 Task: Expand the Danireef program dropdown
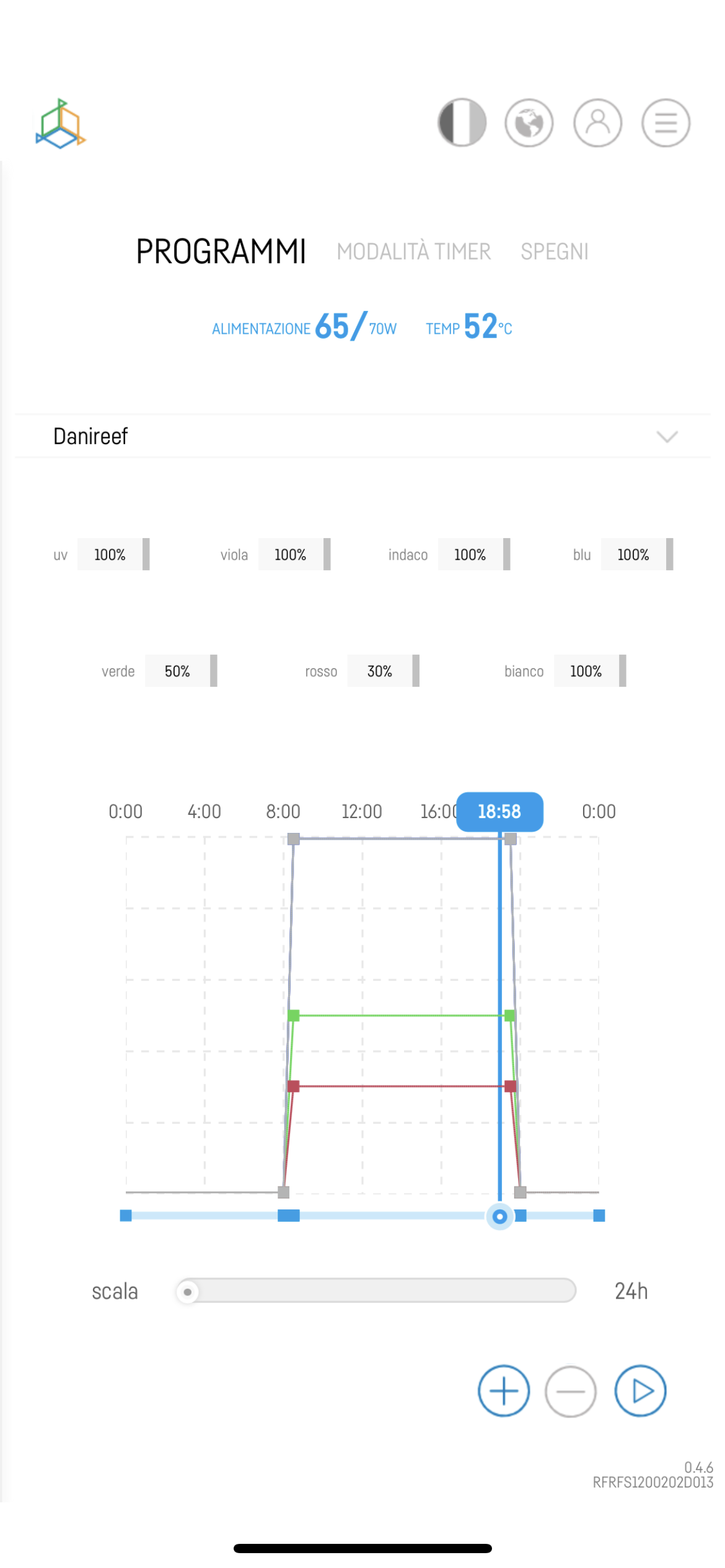[x=362, y=436]
